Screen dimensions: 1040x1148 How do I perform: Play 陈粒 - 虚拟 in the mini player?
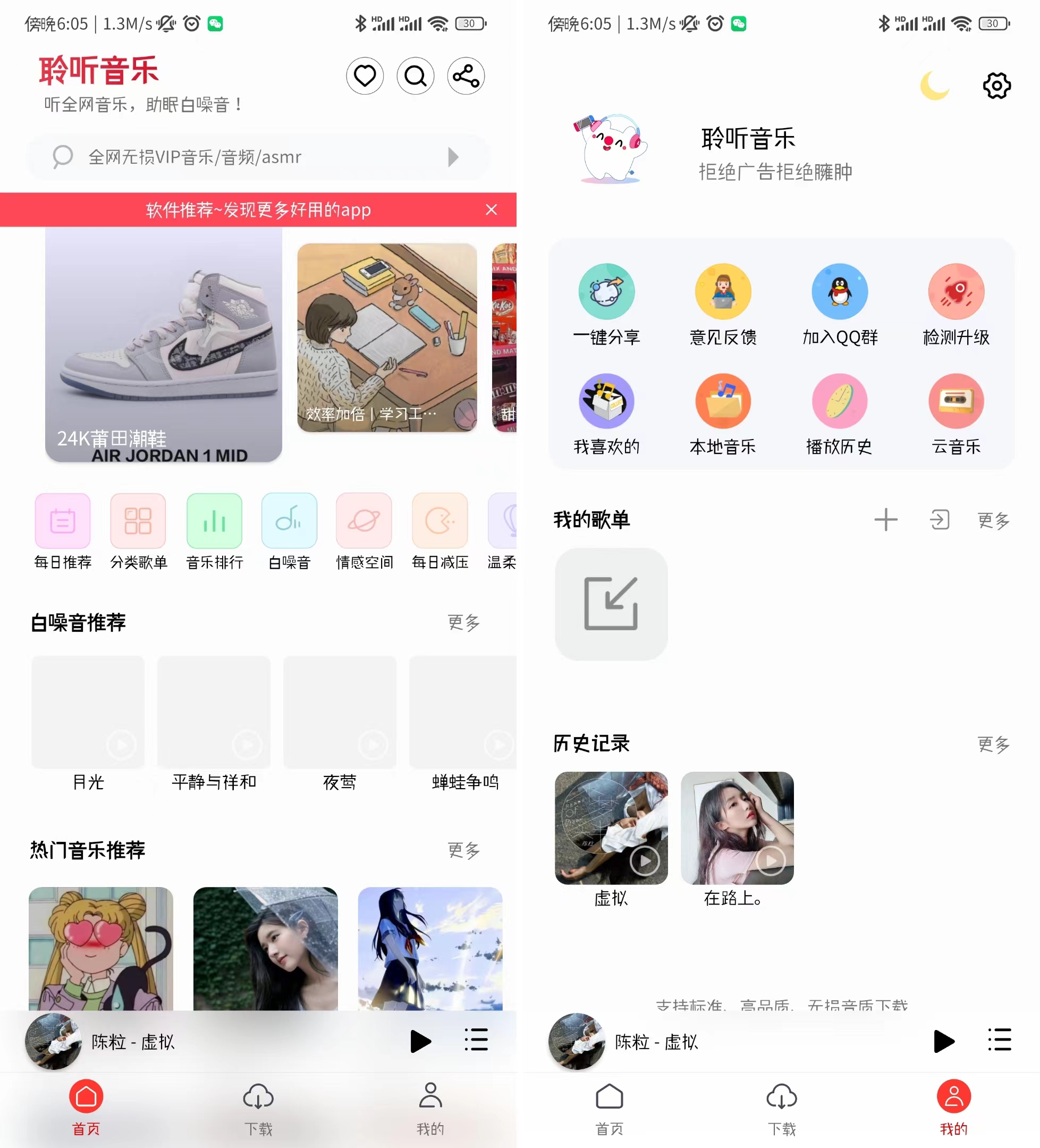click(421, 1041)
